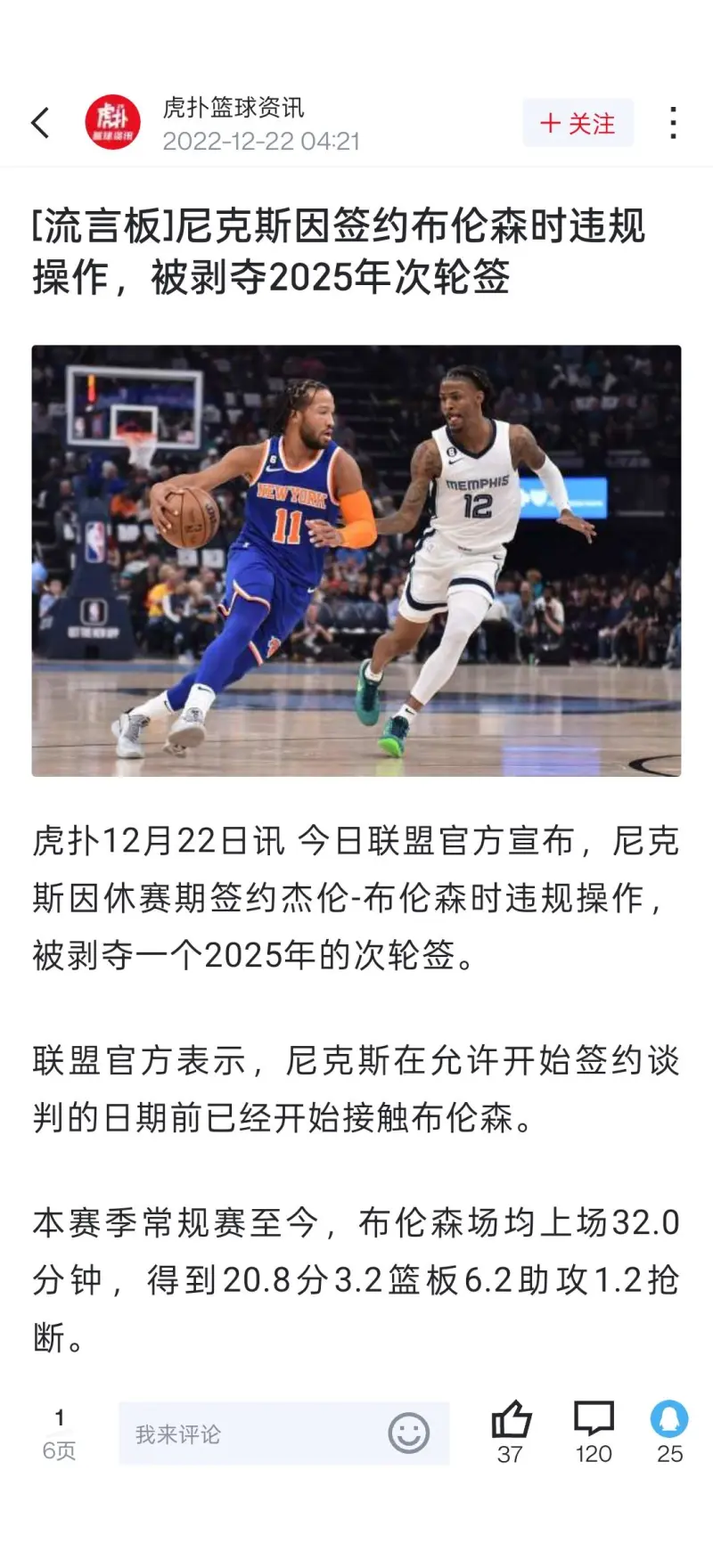Tap the blue bell icon showing 25

click(669, 1418)
